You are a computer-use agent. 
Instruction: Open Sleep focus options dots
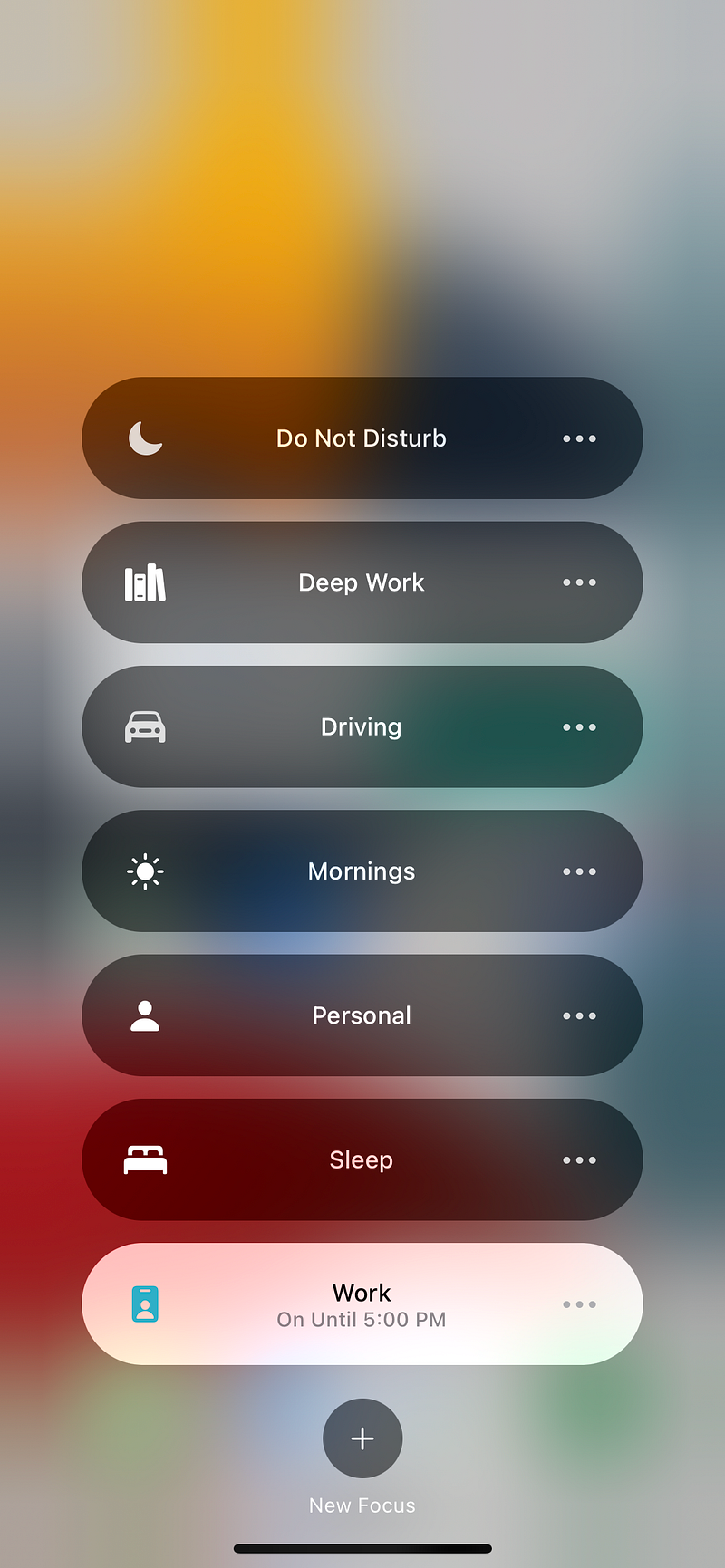579,1159
